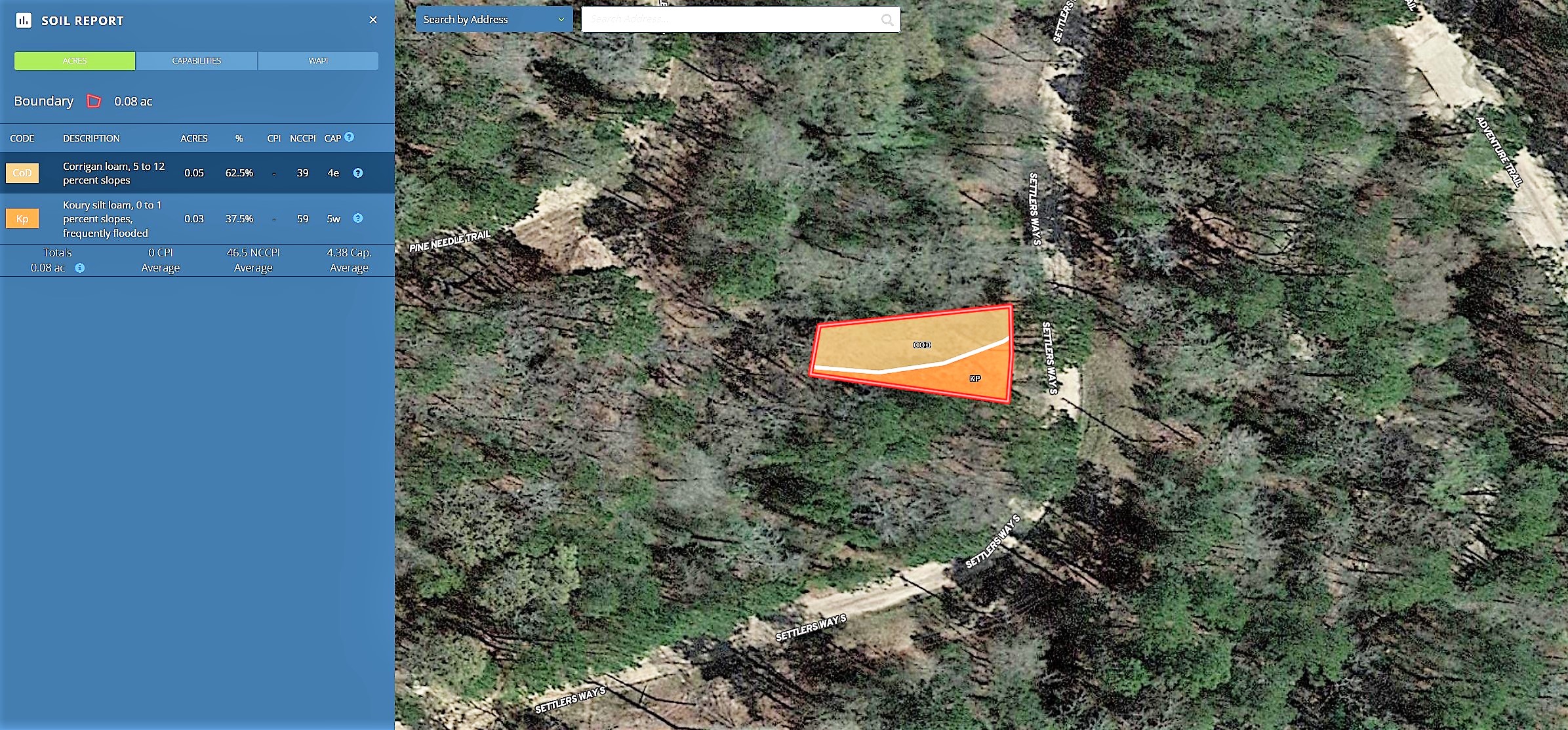The height and width of the screenshot is (730, 1568).
Task: Switch to the Capabilities tab
Action: 196,60
